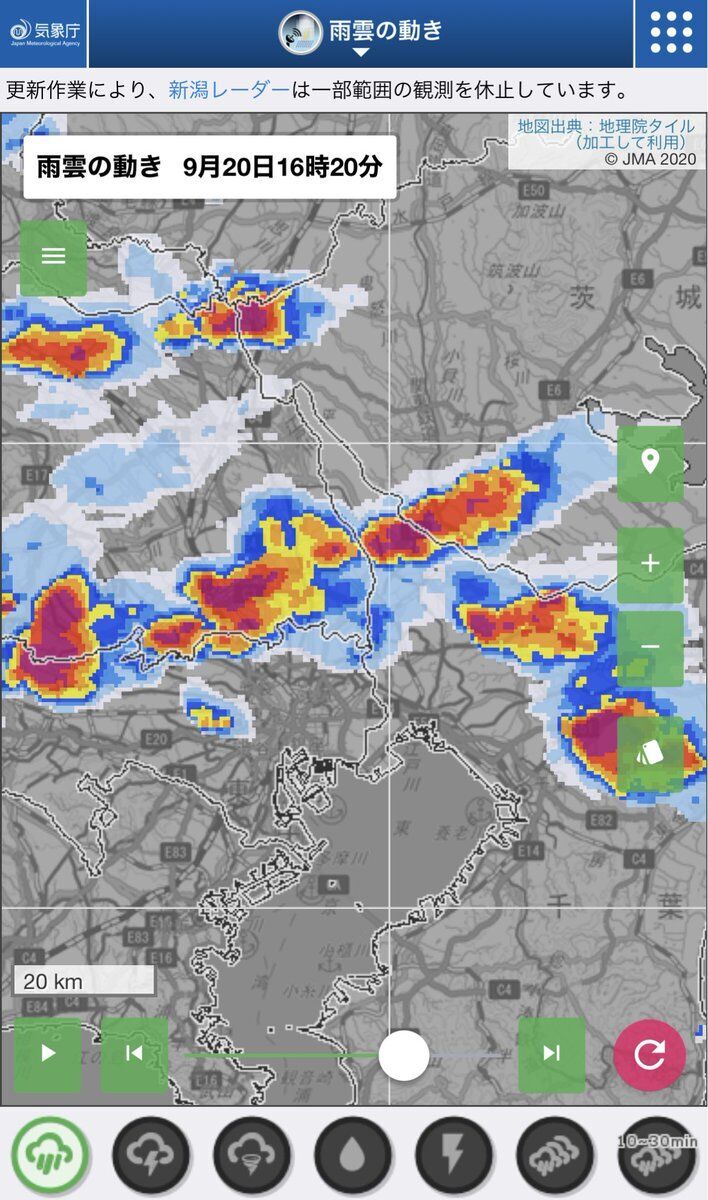Tap the 気象庁 logo to go home

pos(44,32)
